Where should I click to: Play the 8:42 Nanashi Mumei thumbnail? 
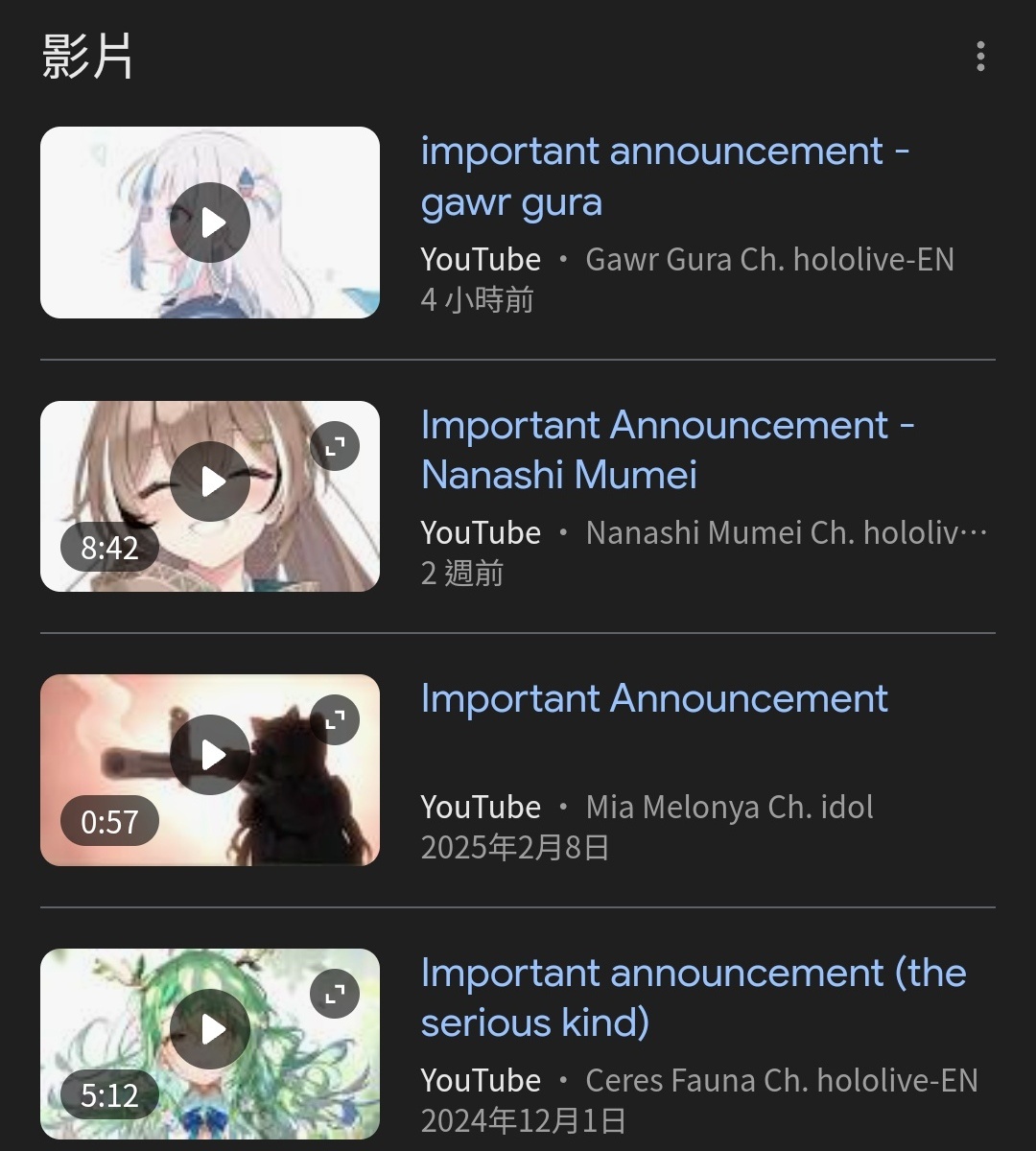point(210,482)
